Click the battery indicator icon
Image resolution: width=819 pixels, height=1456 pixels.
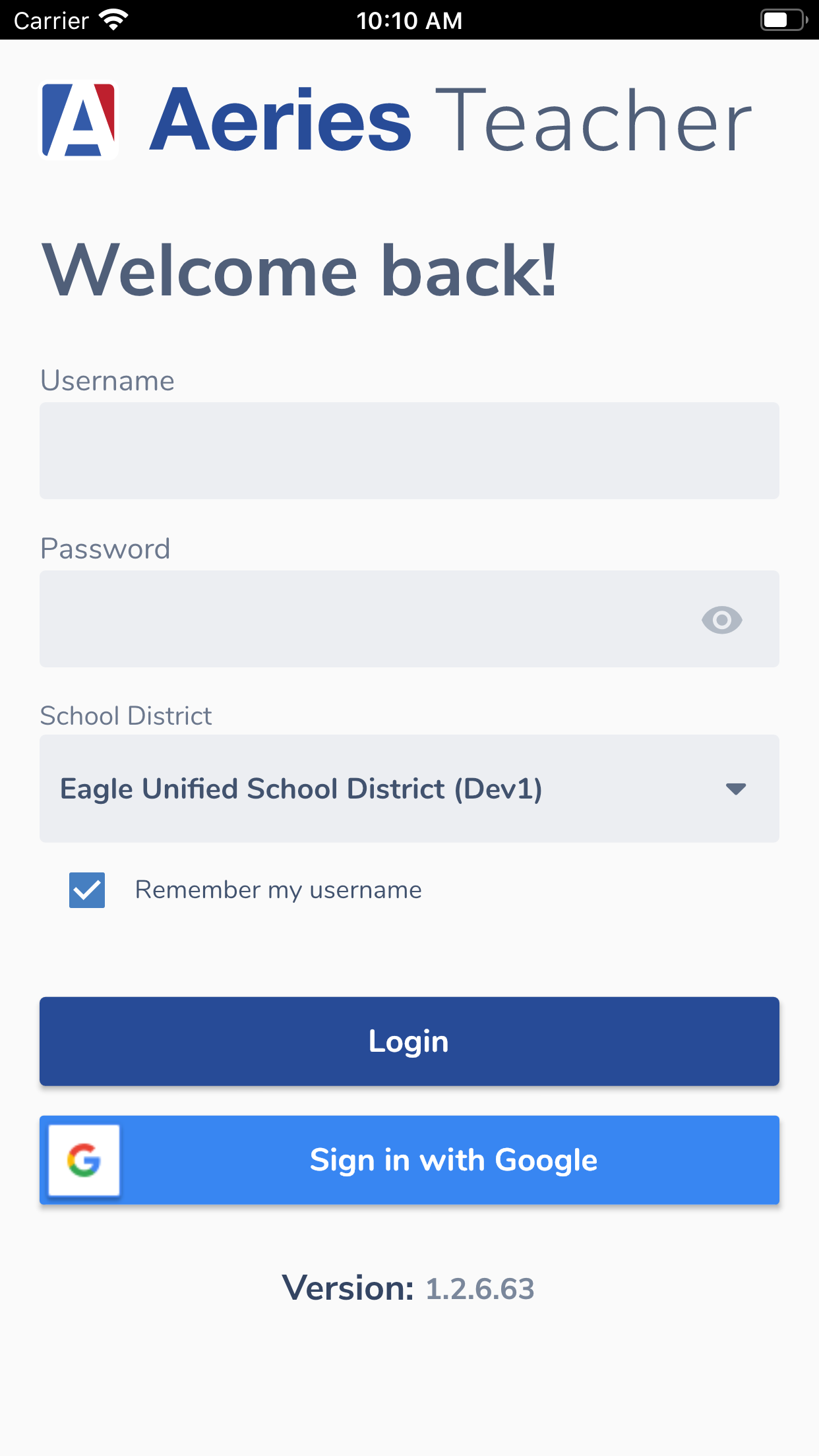pos(781,19)
